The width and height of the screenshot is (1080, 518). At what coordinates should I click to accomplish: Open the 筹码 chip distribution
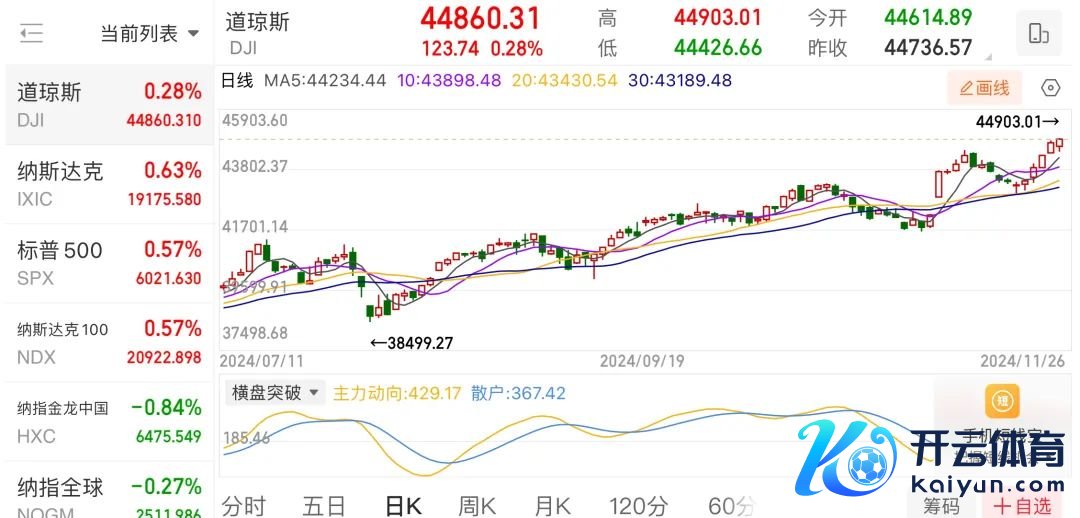pos(941,506)
